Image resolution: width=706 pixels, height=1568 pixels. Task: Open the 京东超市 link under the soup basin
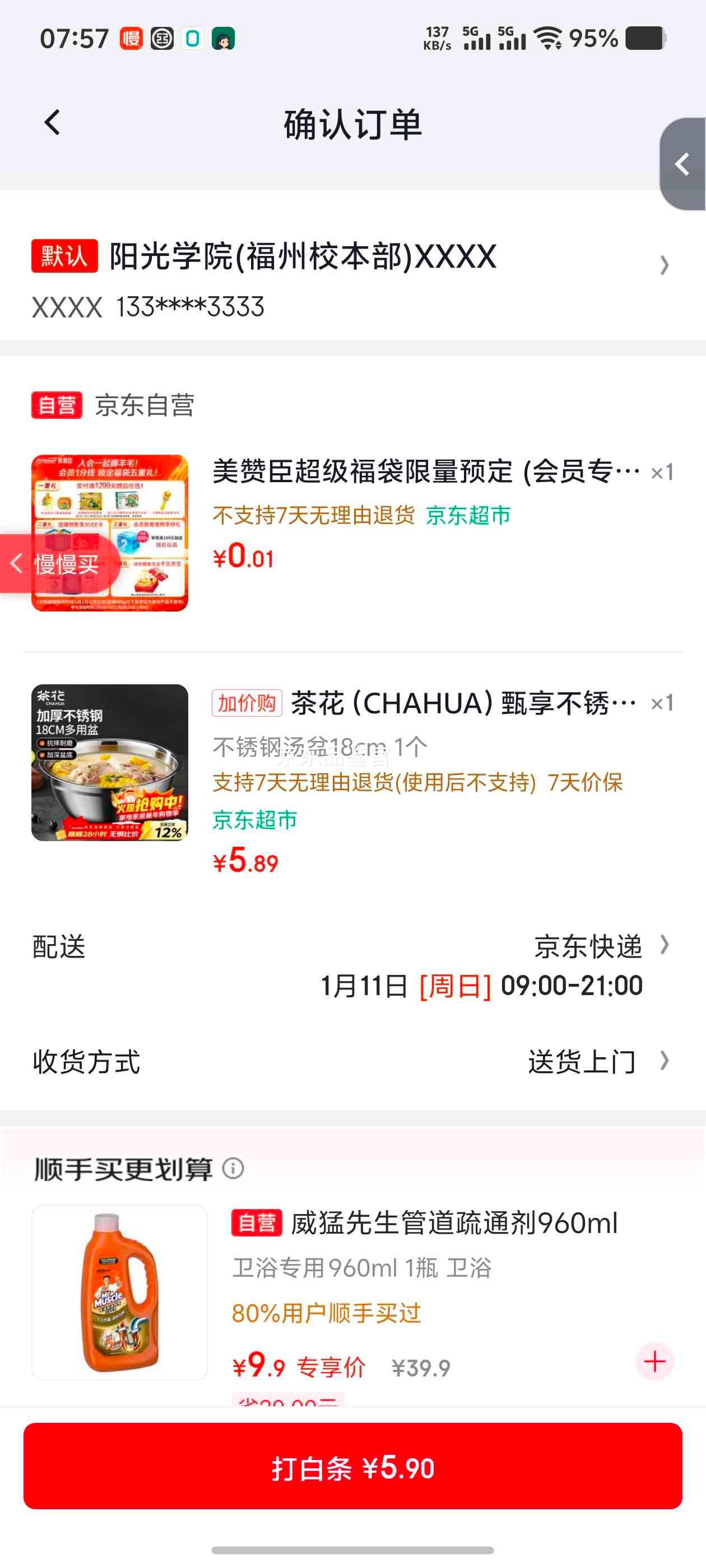click(x=256, y=819)
